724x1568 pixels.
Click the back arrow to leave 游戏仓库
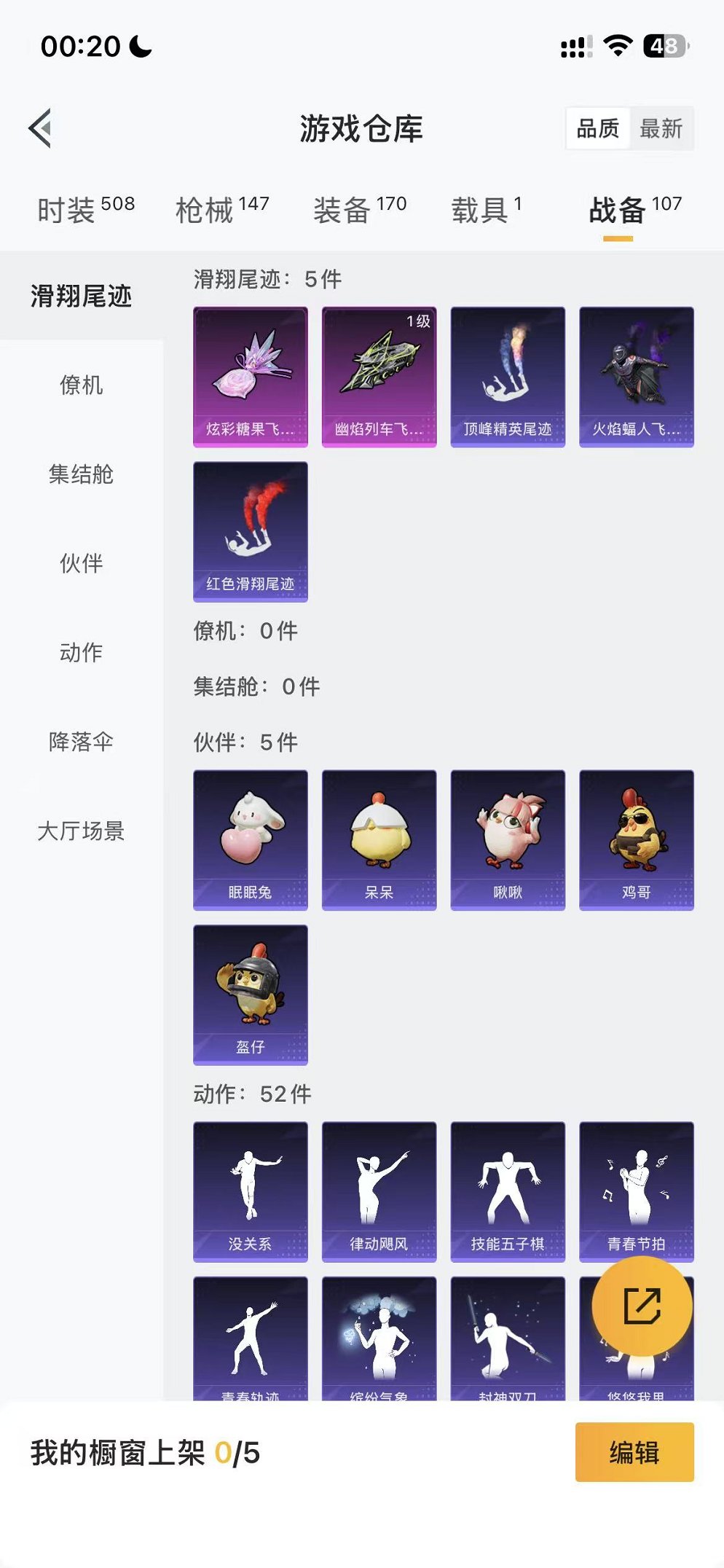pos(42,127)
